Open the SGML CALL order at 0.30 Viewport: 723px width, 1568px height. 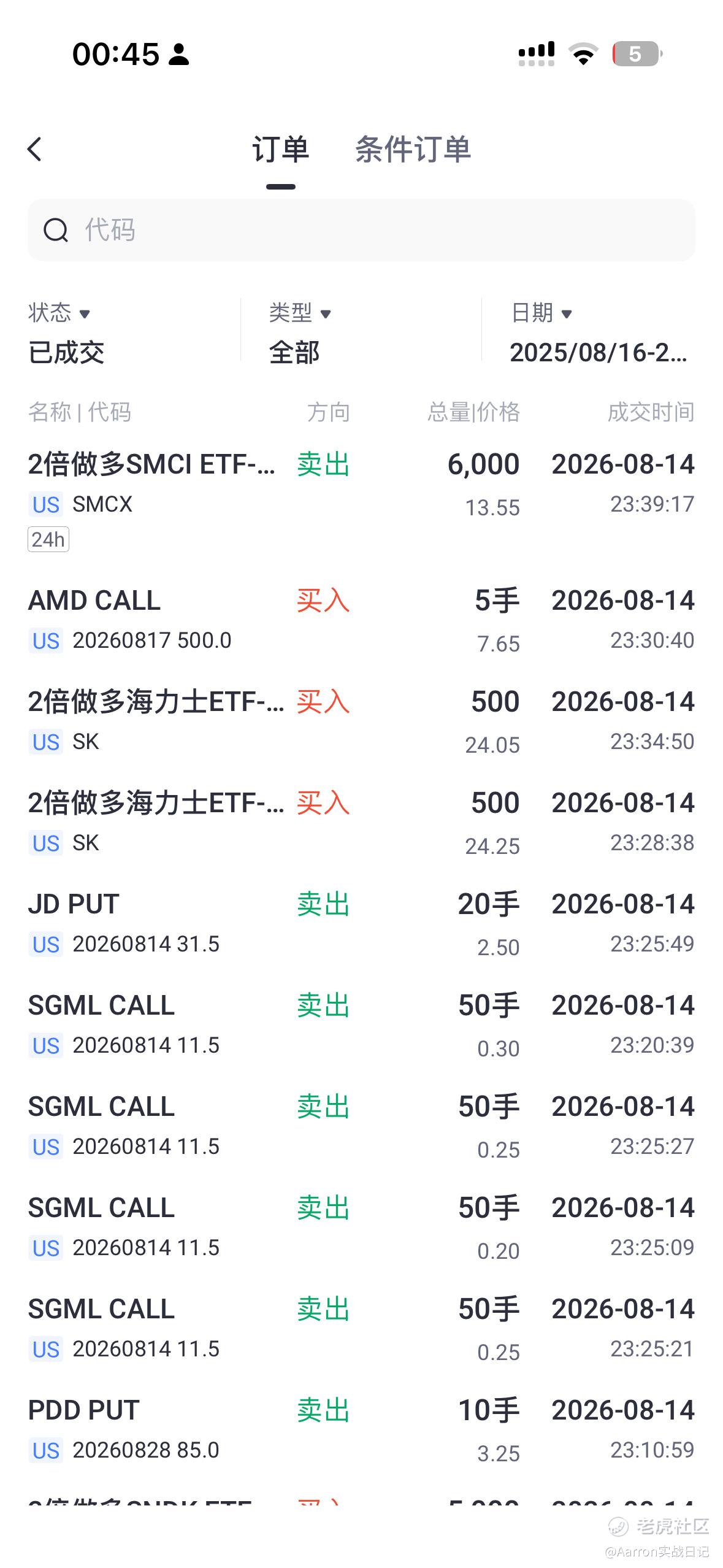pos(361,1025)
